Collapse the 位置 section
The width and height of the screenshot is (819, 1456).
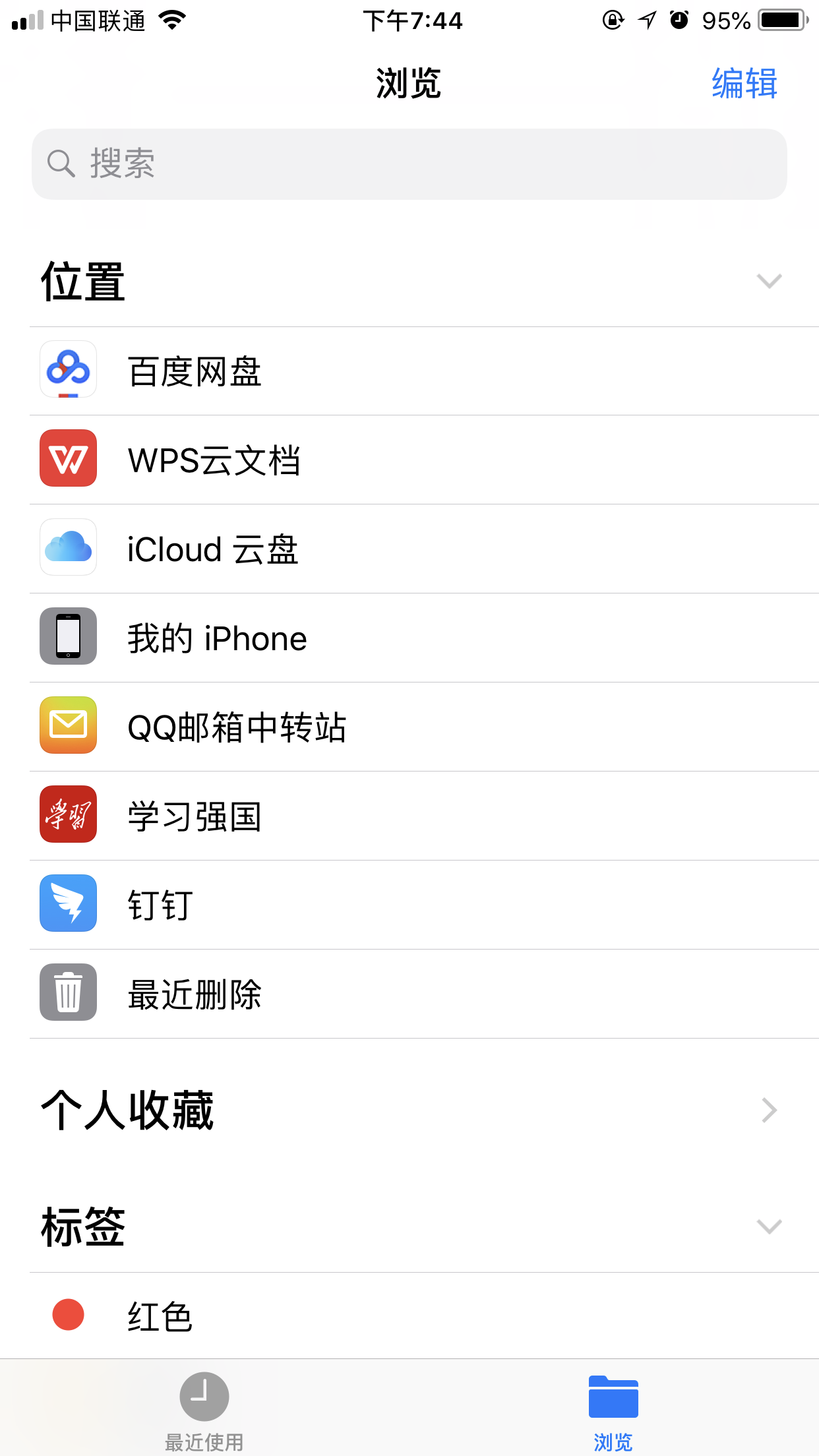pyautogui.click(x=769, y=282)
